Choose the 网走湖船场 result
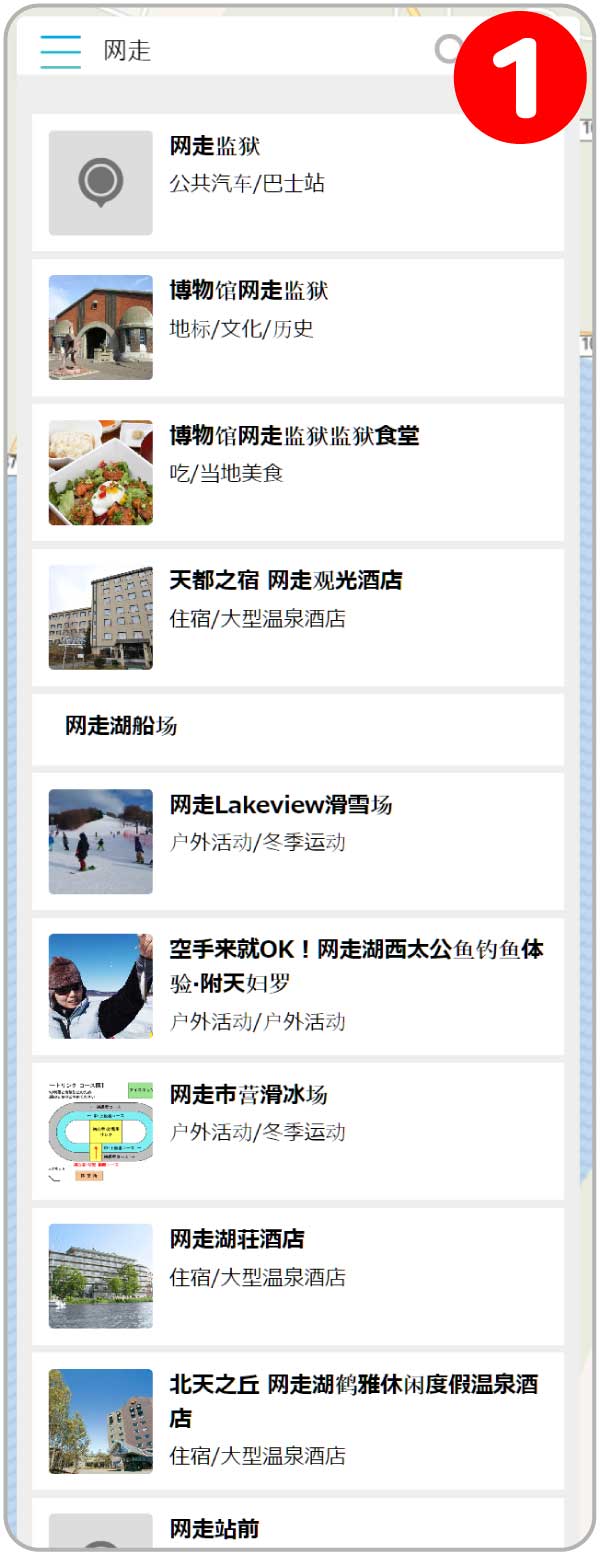Screen dimensions: 600x1555 click(x=298, y=727)
